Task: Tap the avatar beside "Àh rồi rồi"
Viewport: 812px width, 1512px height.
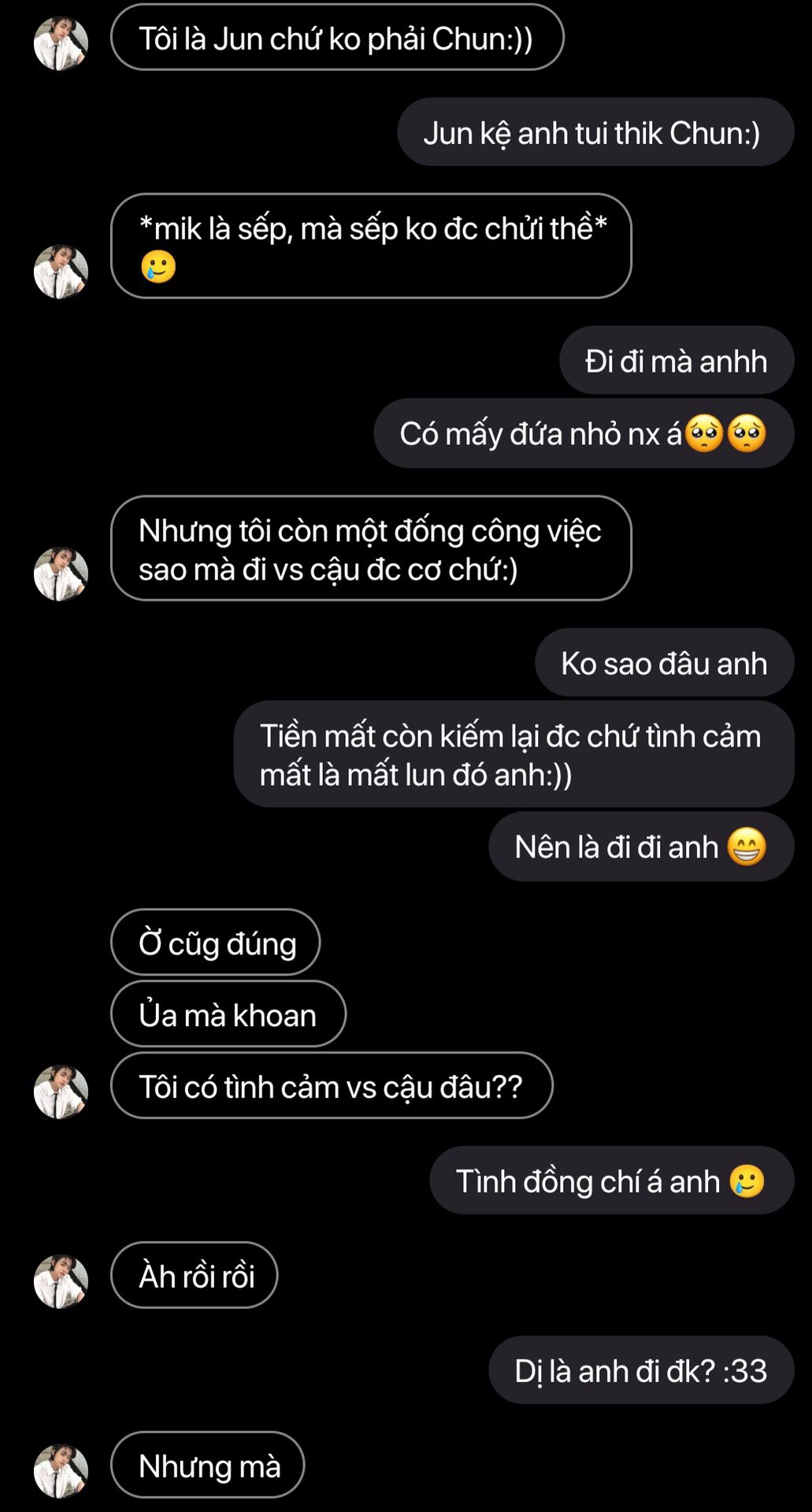Action: 61,1281
